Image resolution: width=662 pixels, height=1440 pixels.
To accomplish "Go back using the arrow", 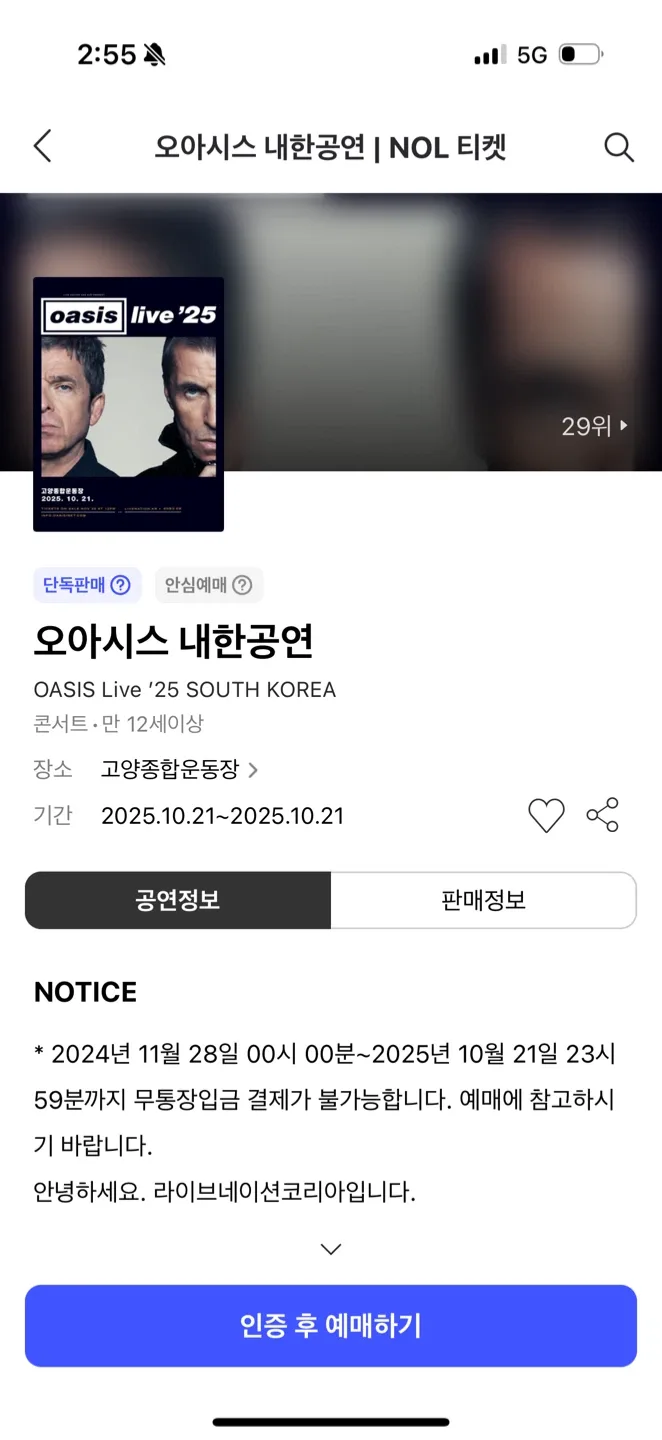I will click(42, 147).
